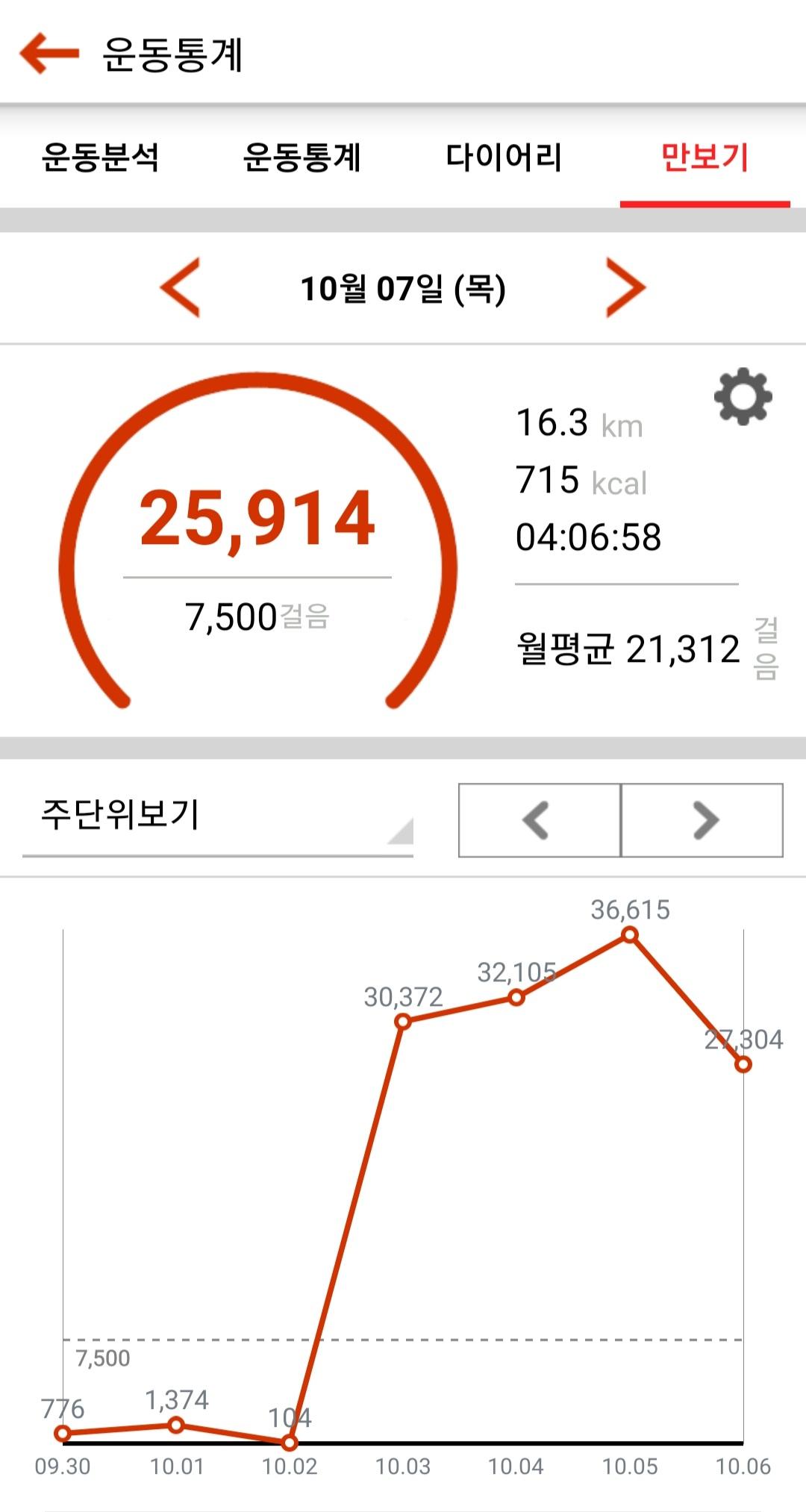Screen dimensions: 806x1512
Task: Switch to the 운동분석 tab
Action: (x=100, y=157)
